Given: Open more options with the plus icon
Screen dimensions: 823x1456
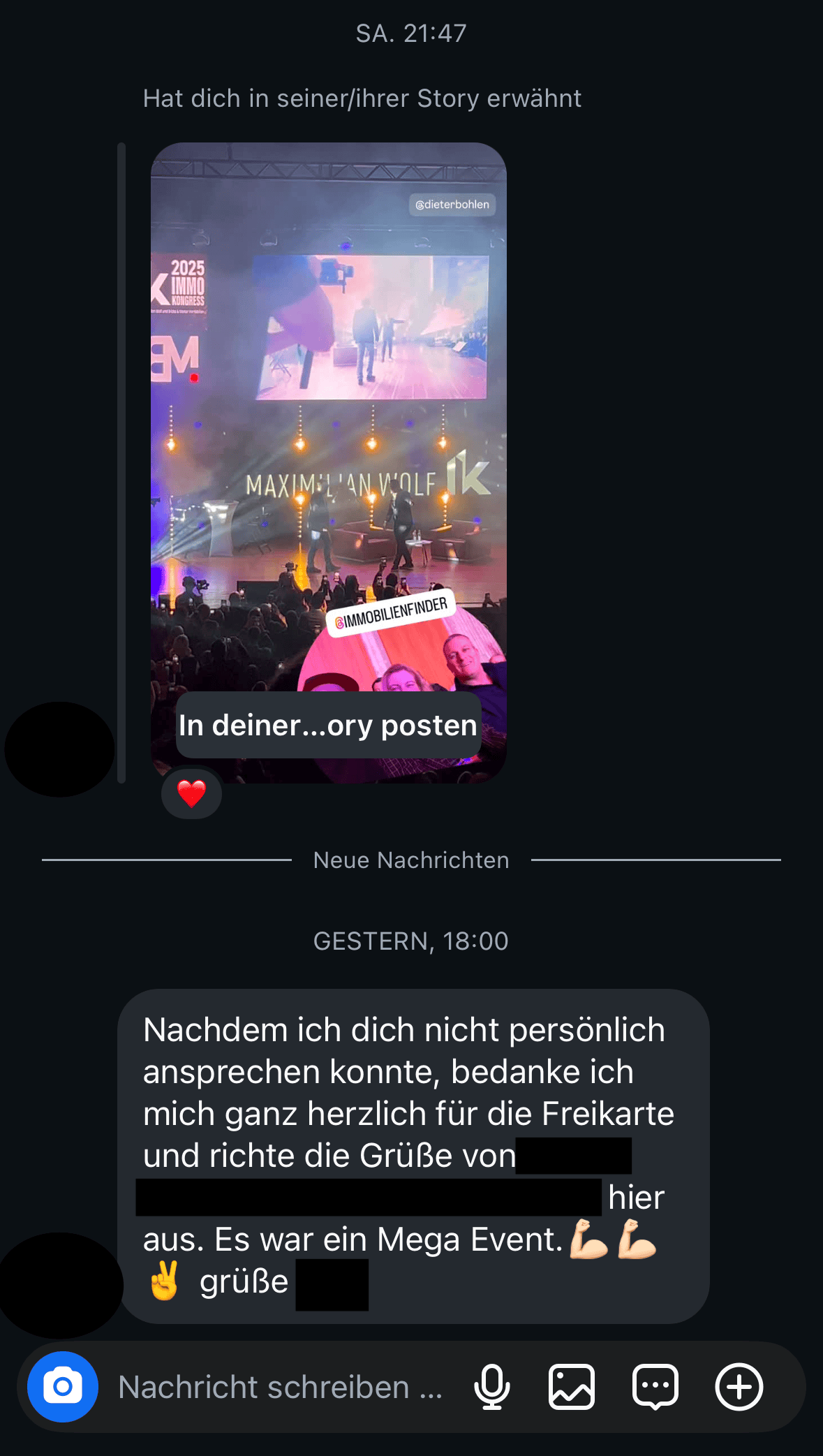Looking at the screenshot, I should click(739, 1386).
